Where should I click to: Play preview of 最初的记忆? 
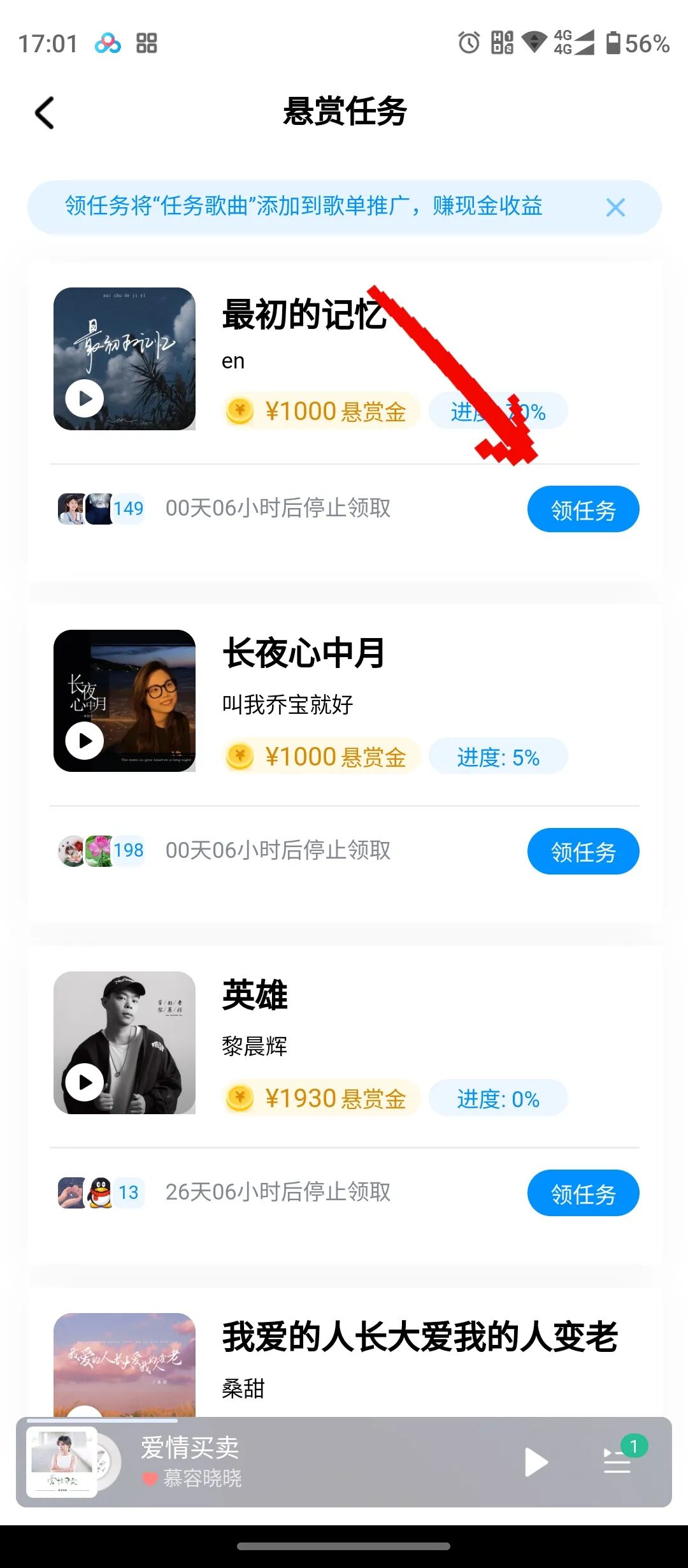tap(85, 398)
